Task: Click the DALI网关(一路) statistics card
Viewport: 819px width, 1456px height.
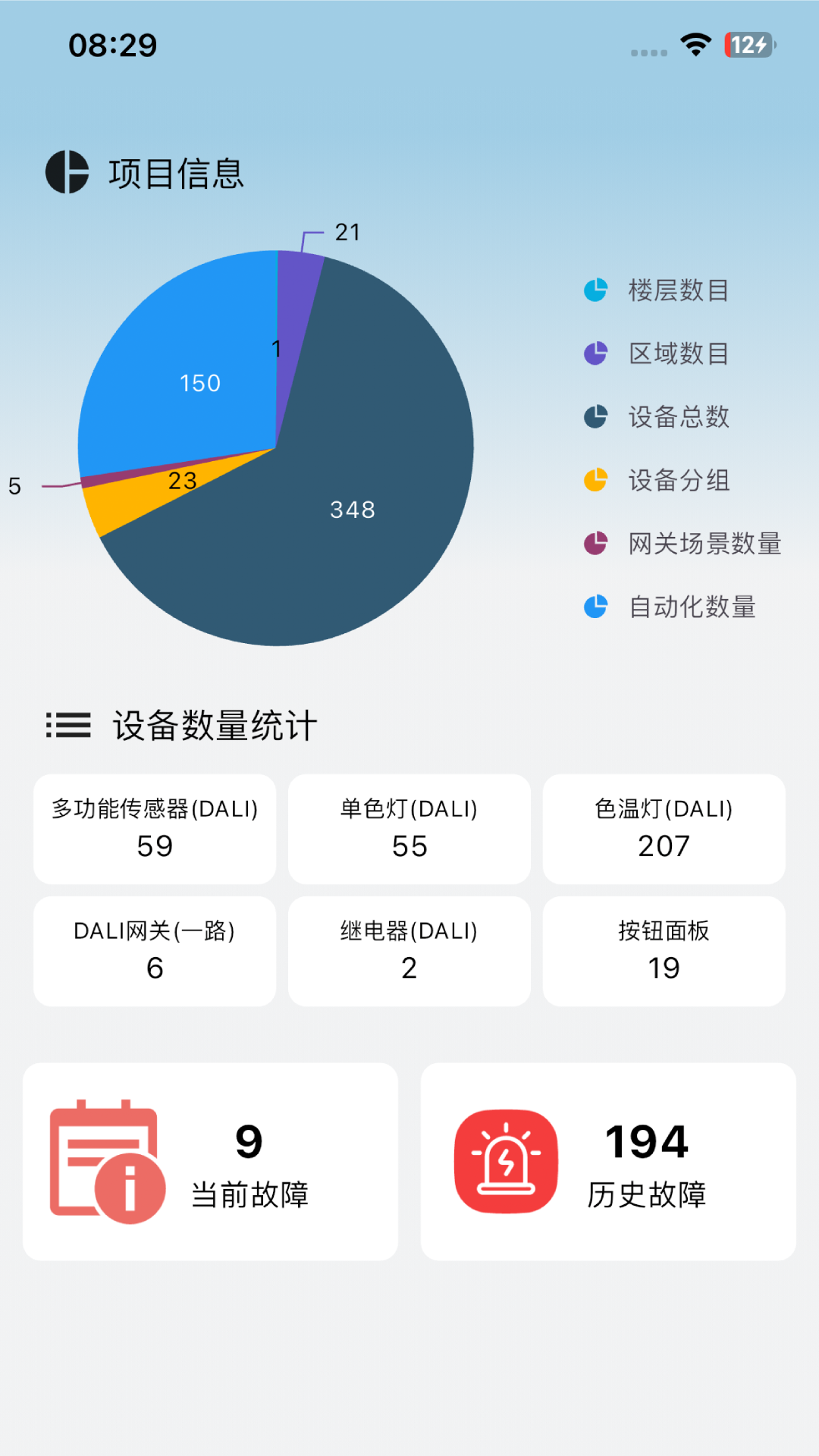Action: [154, 950]
